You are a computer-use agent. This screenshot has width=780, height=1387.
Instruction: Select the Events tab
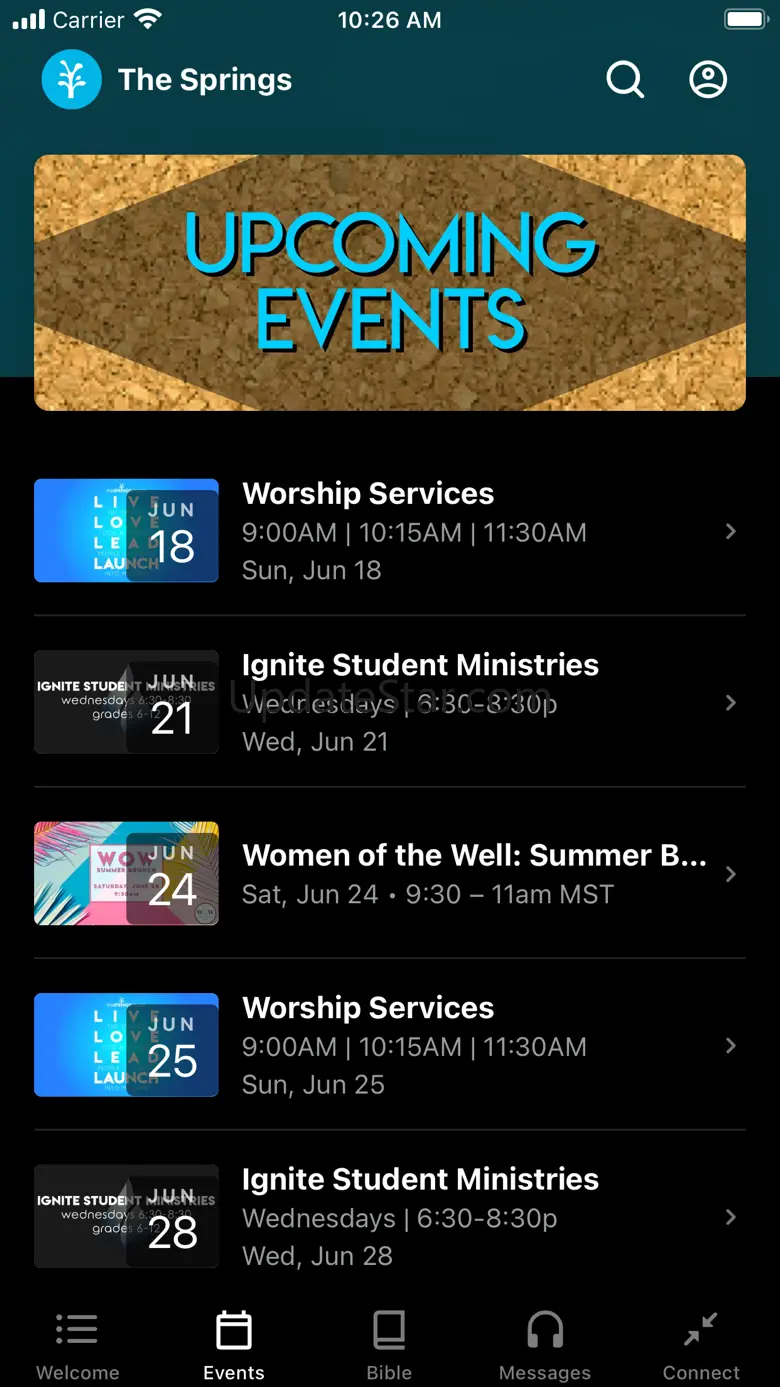tap(234, 1346)
